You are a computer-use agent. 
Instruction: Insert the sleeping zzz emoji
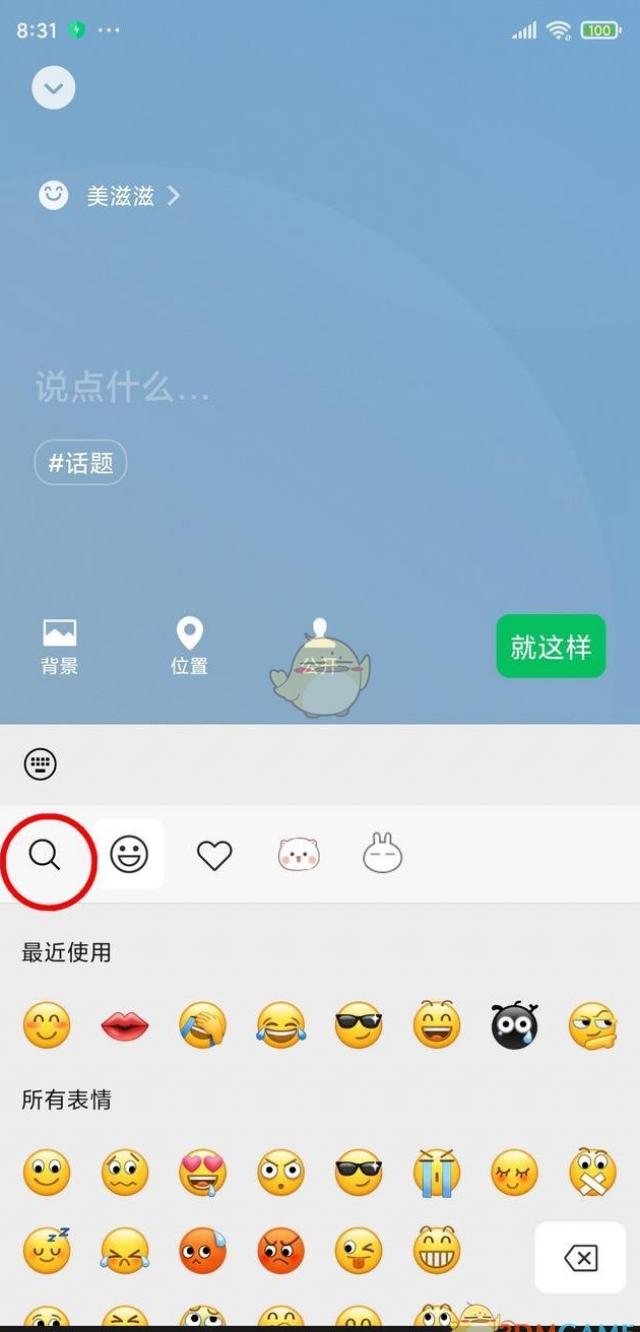(47, 1250)
